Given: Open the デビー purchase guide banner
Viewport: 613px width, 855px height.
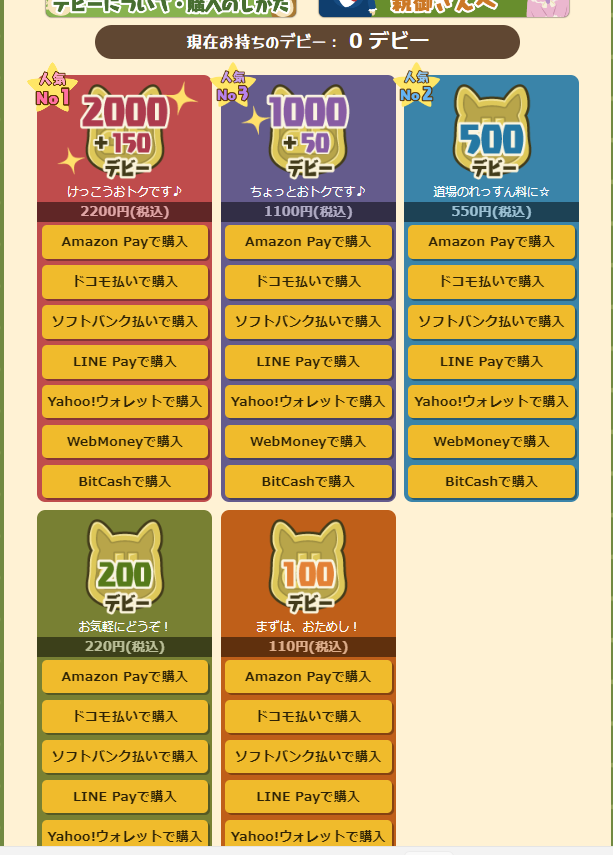Looking at the screenshot, I should click(171, 8).
